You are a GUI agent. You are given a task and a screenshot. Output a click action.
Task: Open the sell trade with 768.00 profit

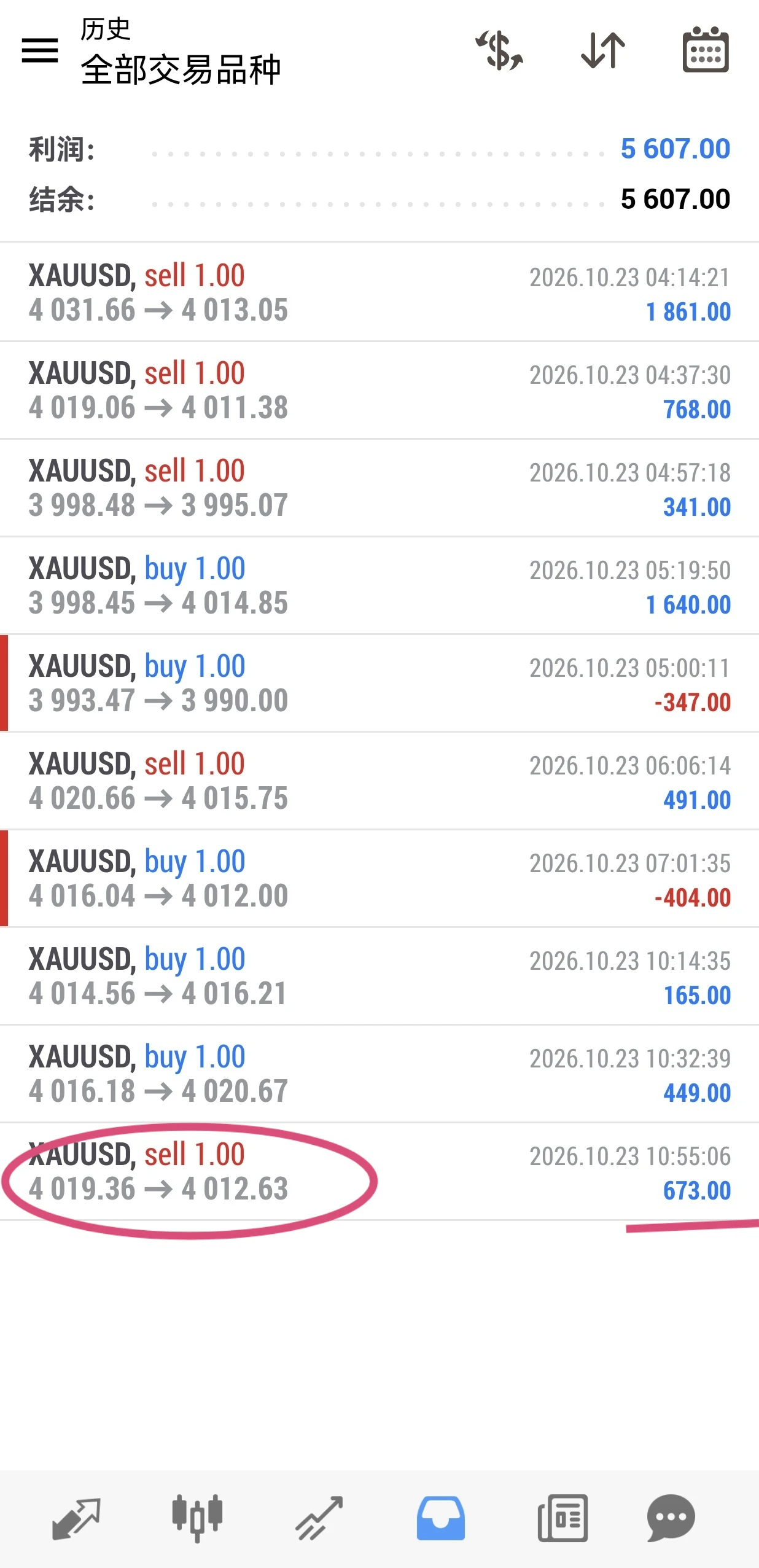click(x=379, y=390)
